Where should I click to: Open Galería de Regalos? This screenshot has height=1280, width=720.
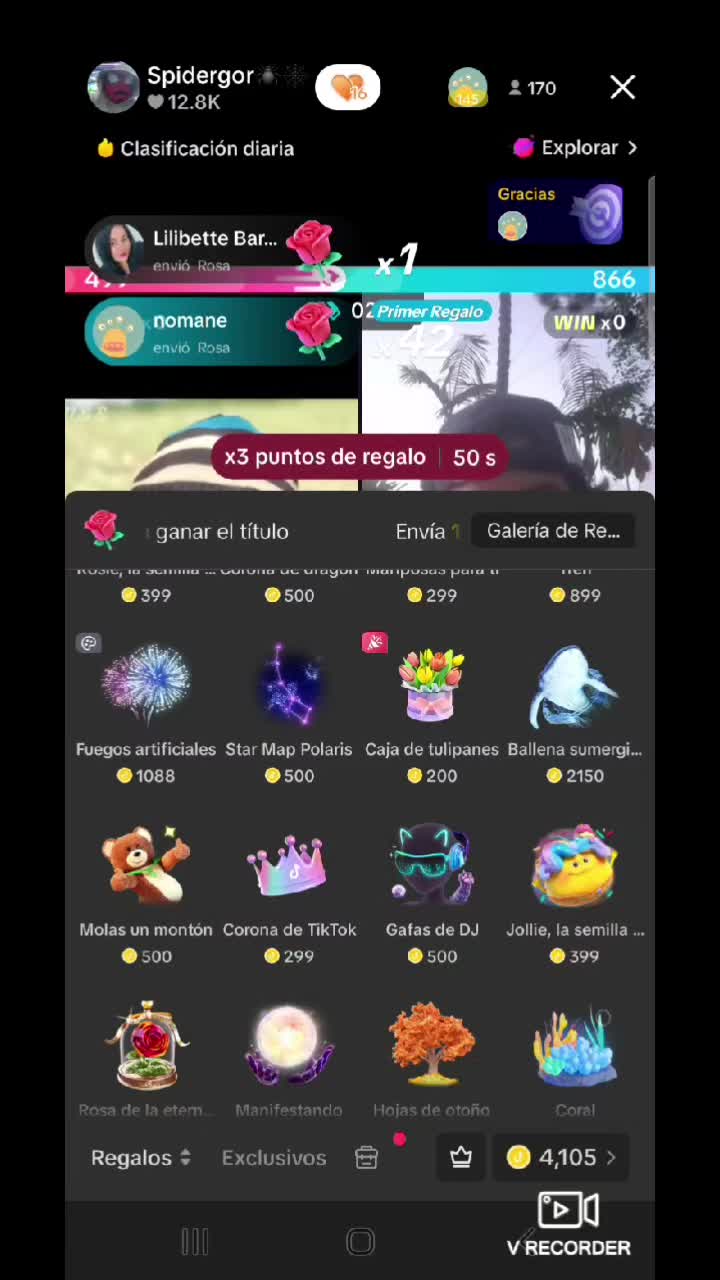[x=553, y=531]
